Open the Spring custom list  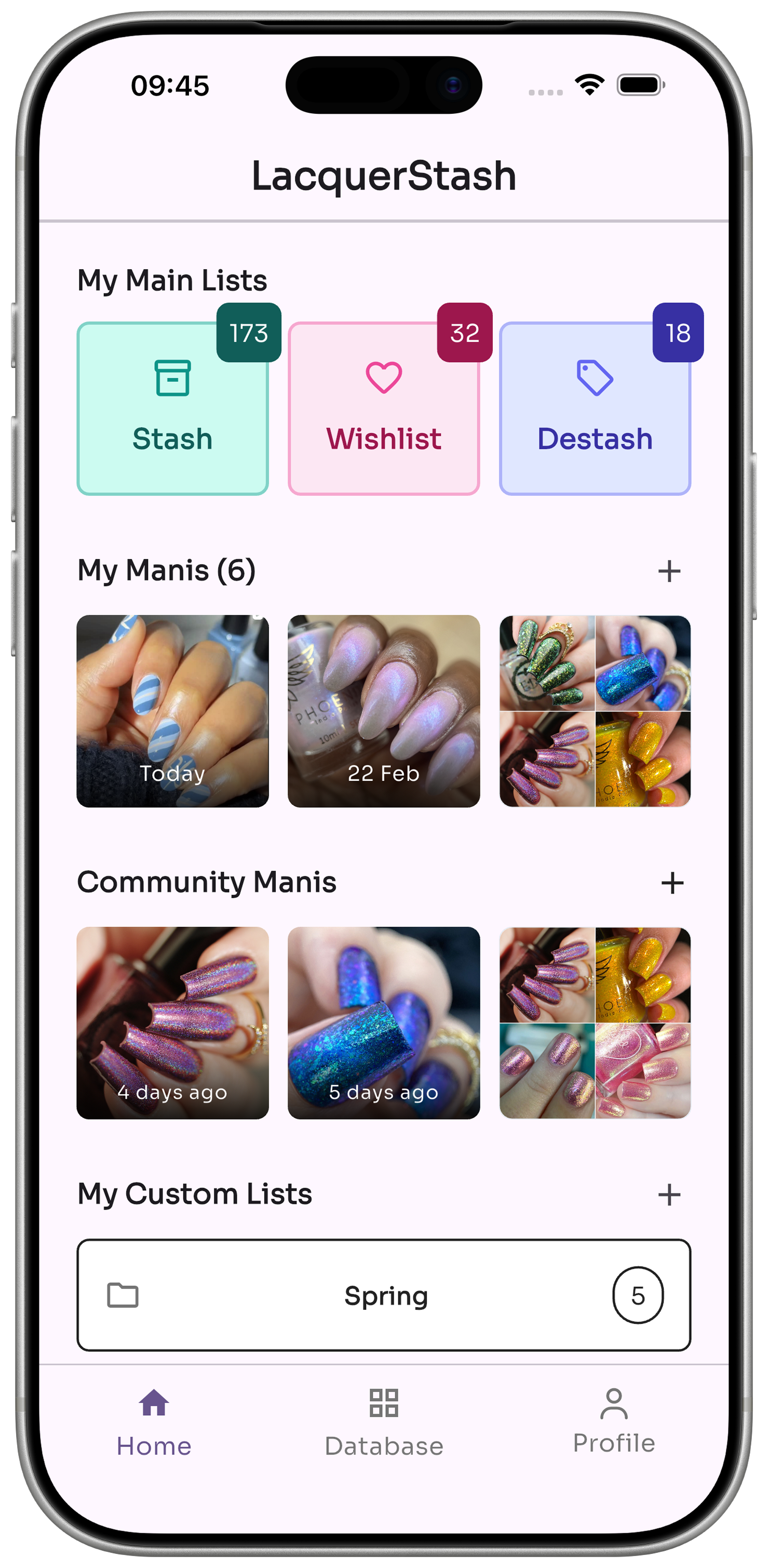383,1295
